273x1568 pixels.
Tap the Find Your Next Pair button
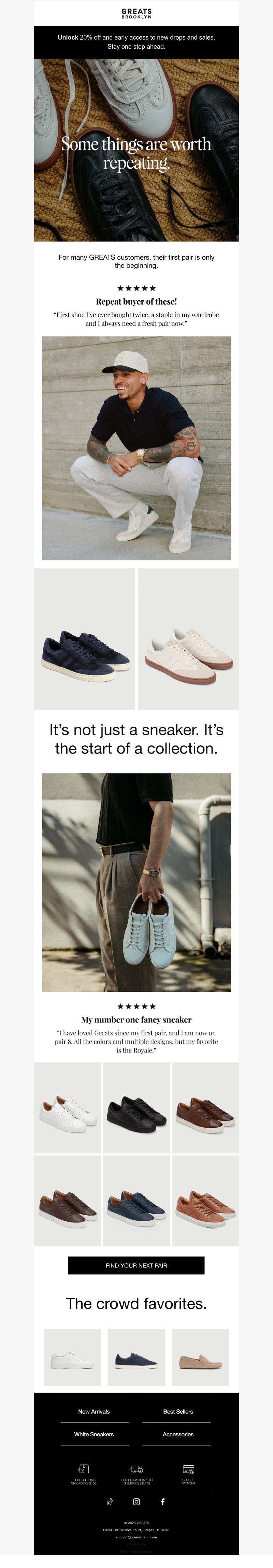pyautogui.click(x=136, y=1265)
